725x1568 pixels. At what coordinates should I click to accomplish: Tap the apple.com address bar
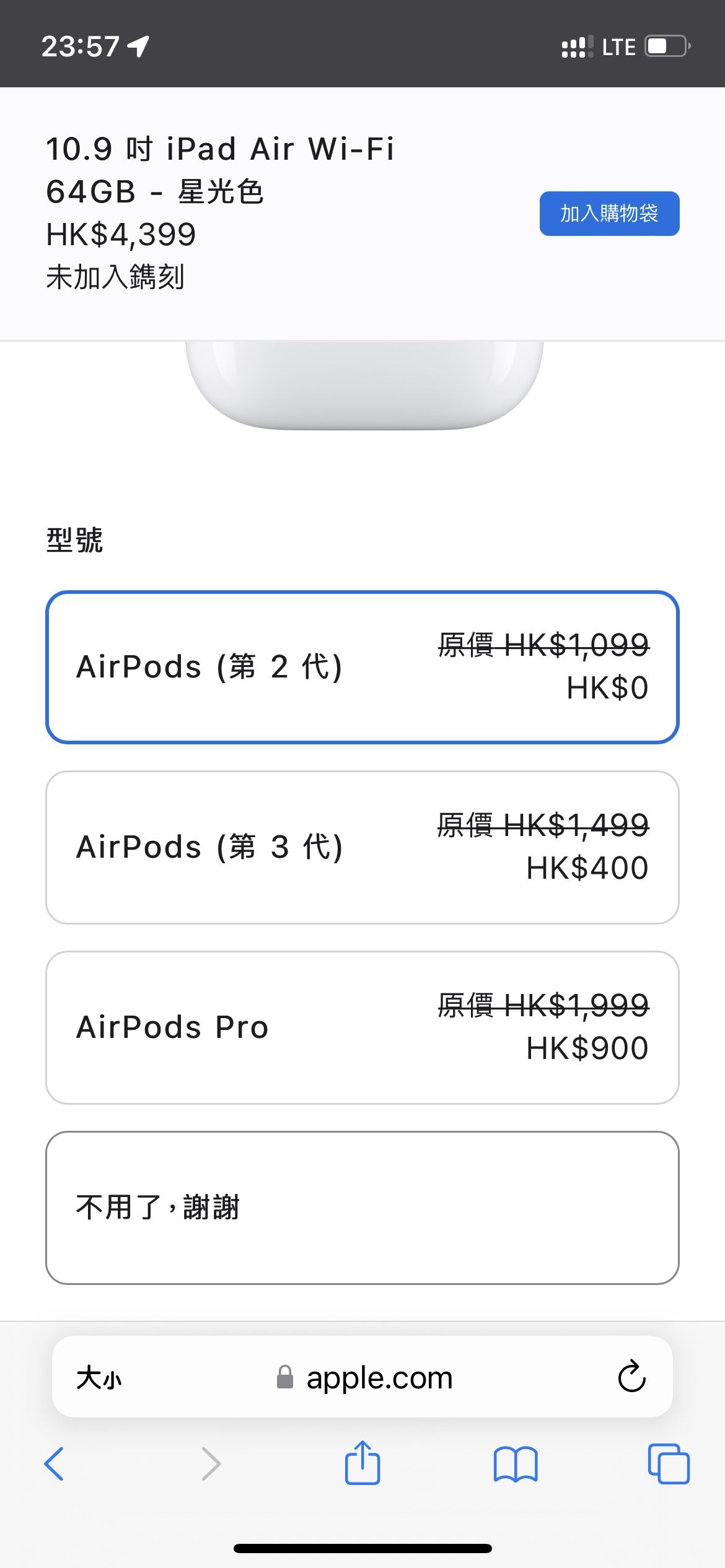click(x=378, y=1376)
